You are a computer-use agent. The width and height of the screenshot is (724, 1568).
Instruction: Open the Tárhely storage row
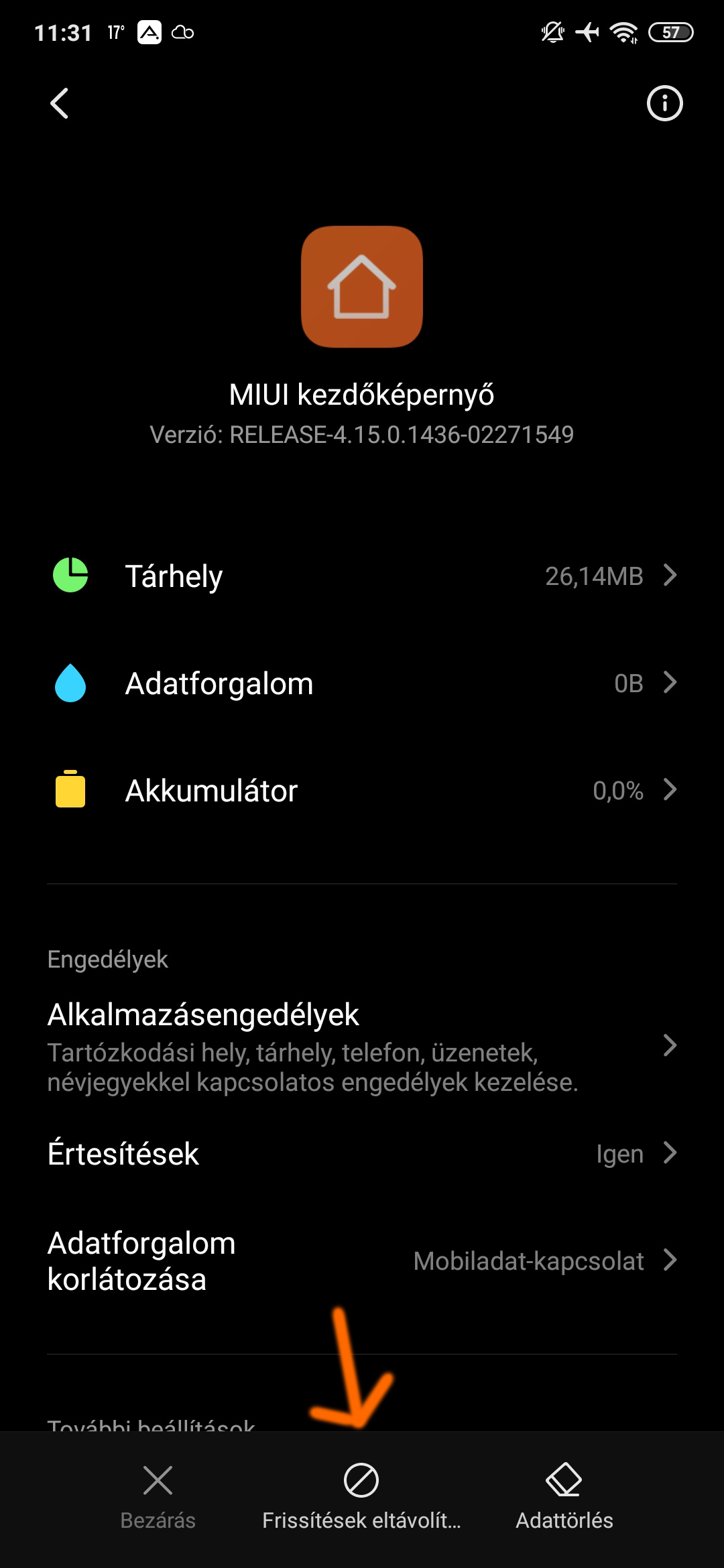pos(362,576)
